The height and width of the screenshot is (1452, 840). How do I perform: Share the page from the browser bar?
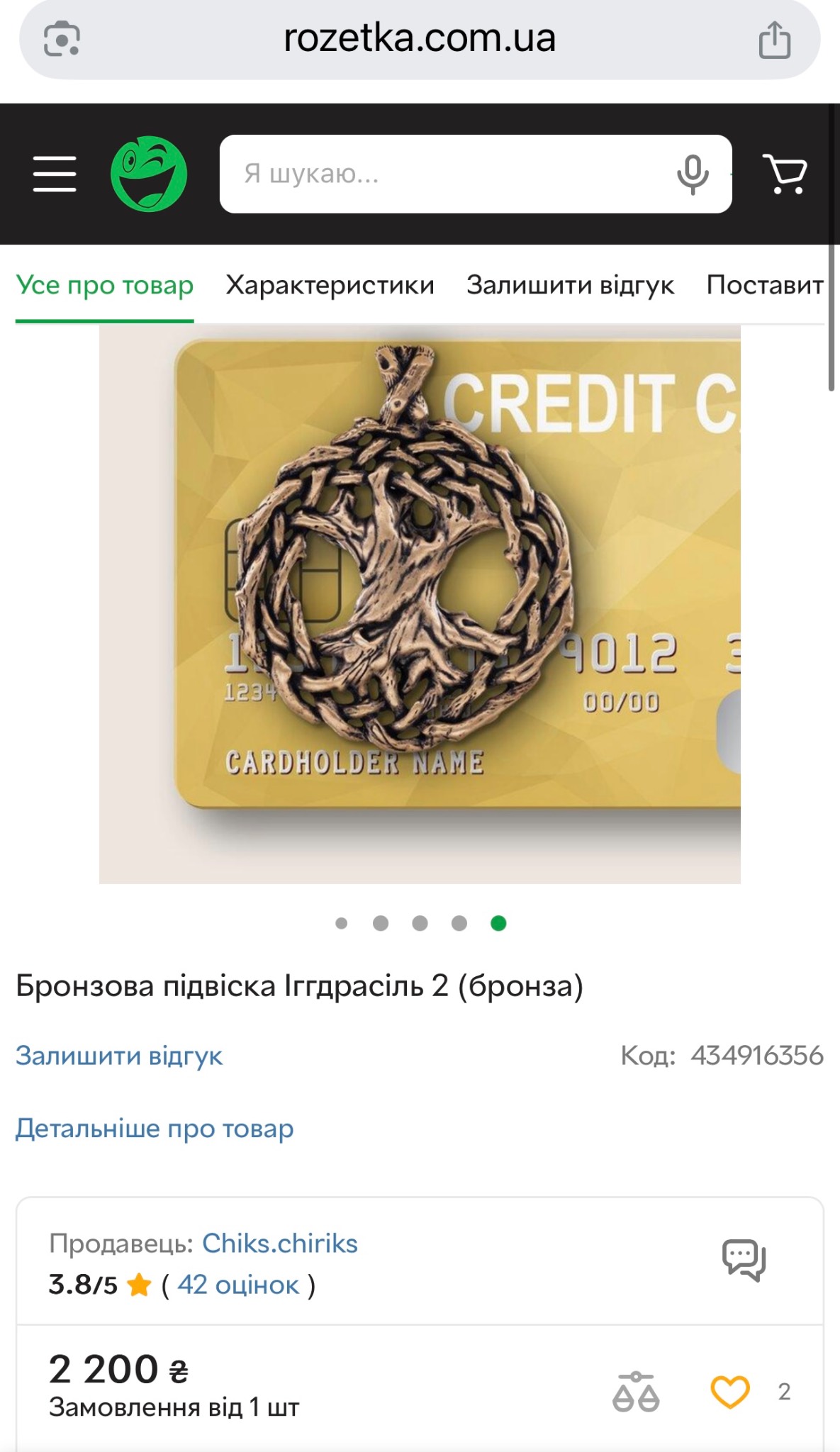click(774, 39)
